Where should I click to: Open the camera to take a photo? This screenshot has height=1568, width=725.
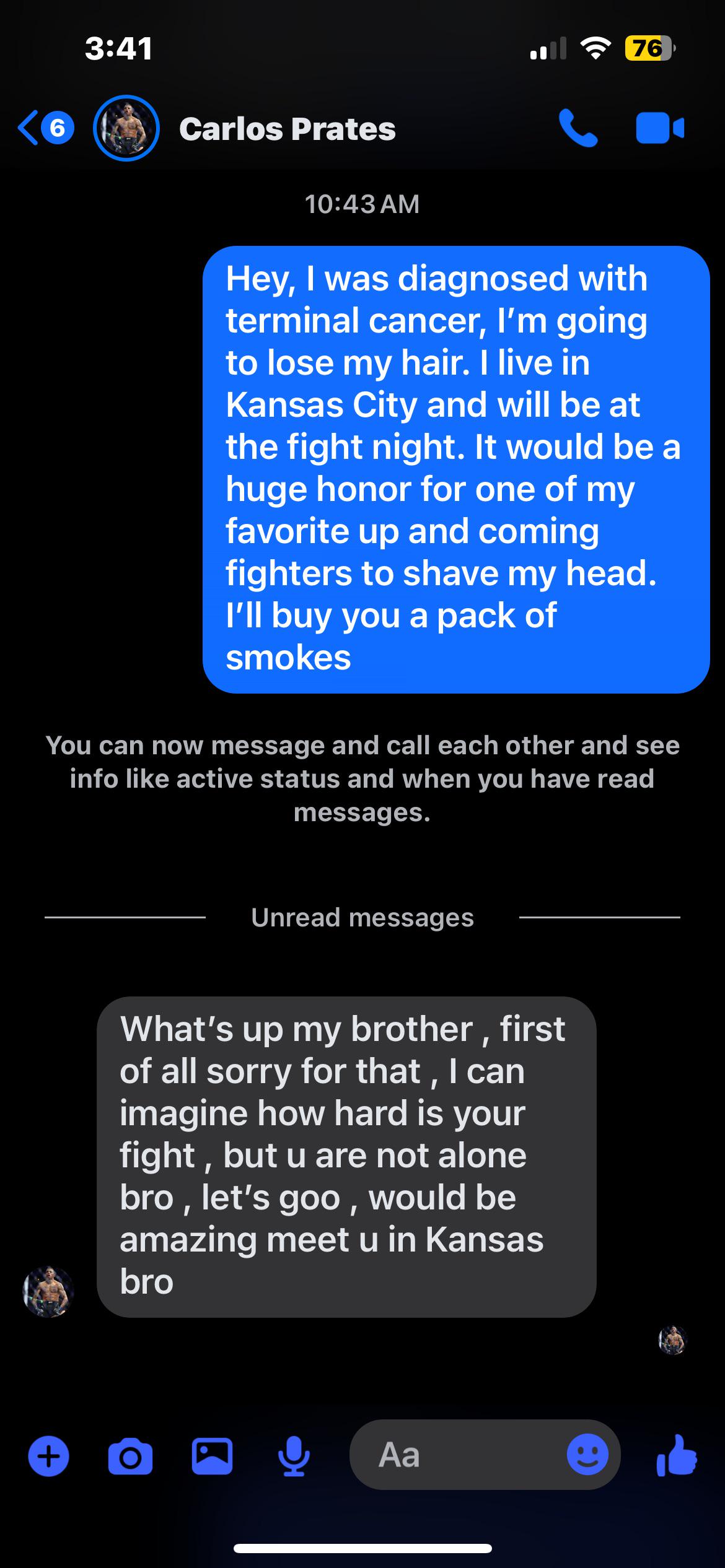[130, 1457]
